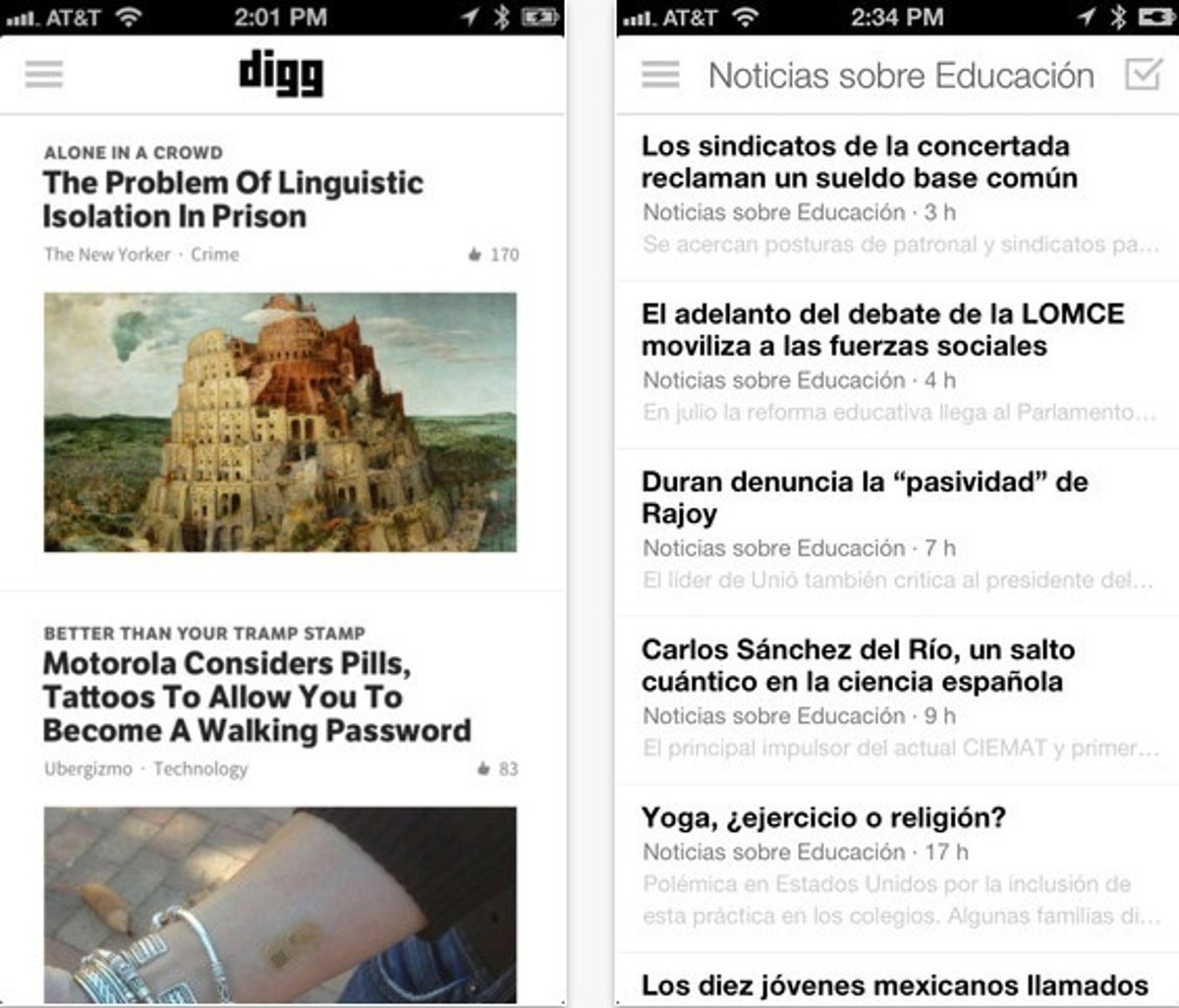Open Duran denuncia la pasividad de Rajoy
The width and height of the screenshot is (1179, 1008).
(864, 497)
